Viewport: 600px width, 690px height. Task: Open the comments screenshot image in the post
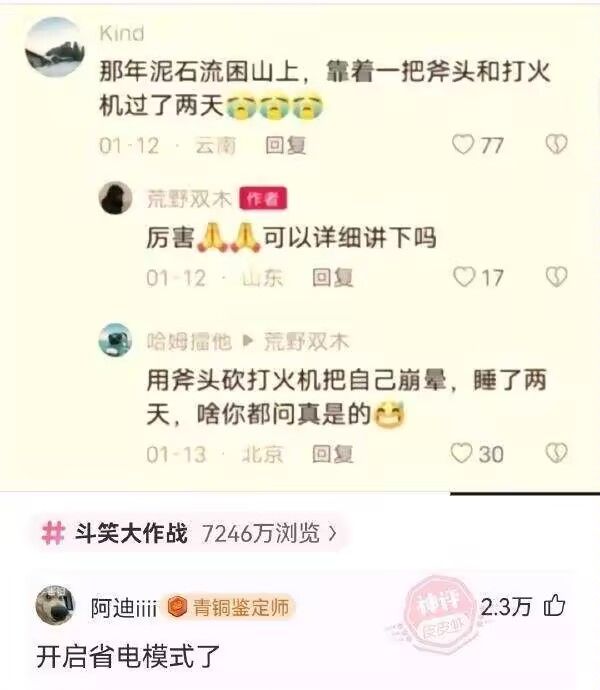pyautogui.click(x=300, y=245)
